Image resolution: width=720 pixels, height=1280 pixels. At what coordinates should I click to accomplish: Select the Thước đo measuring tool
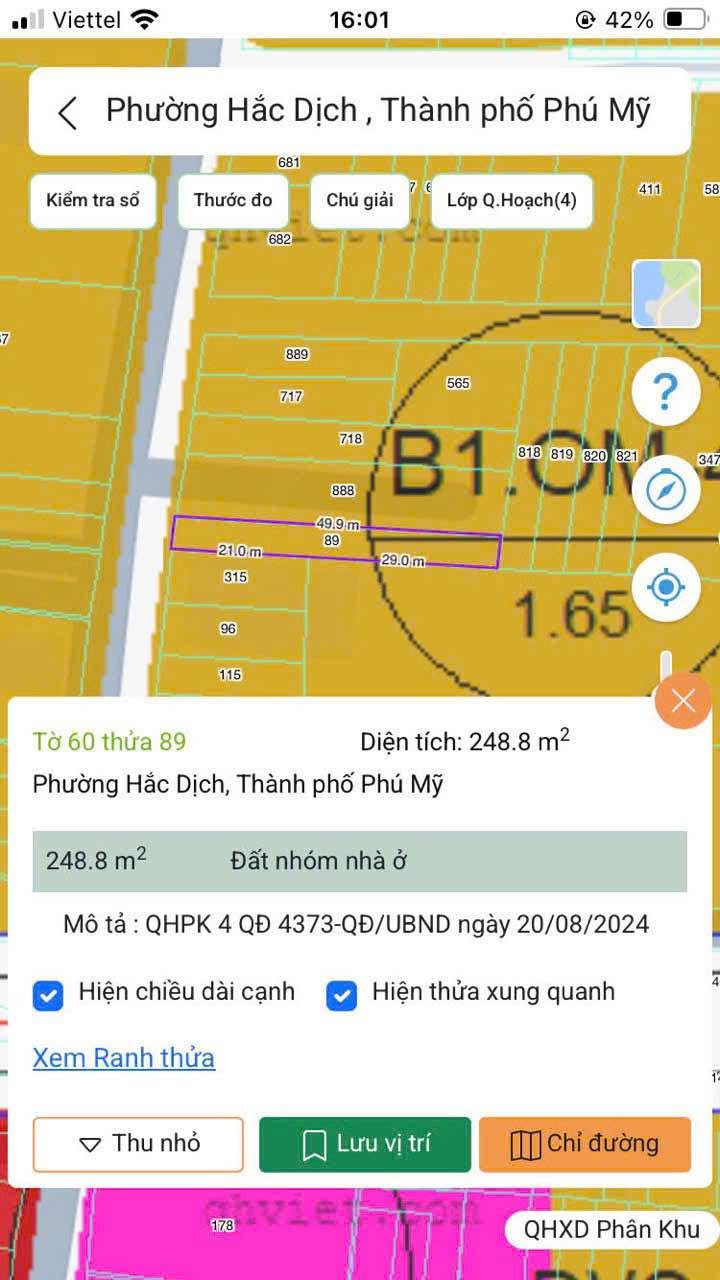click(233, 201)
